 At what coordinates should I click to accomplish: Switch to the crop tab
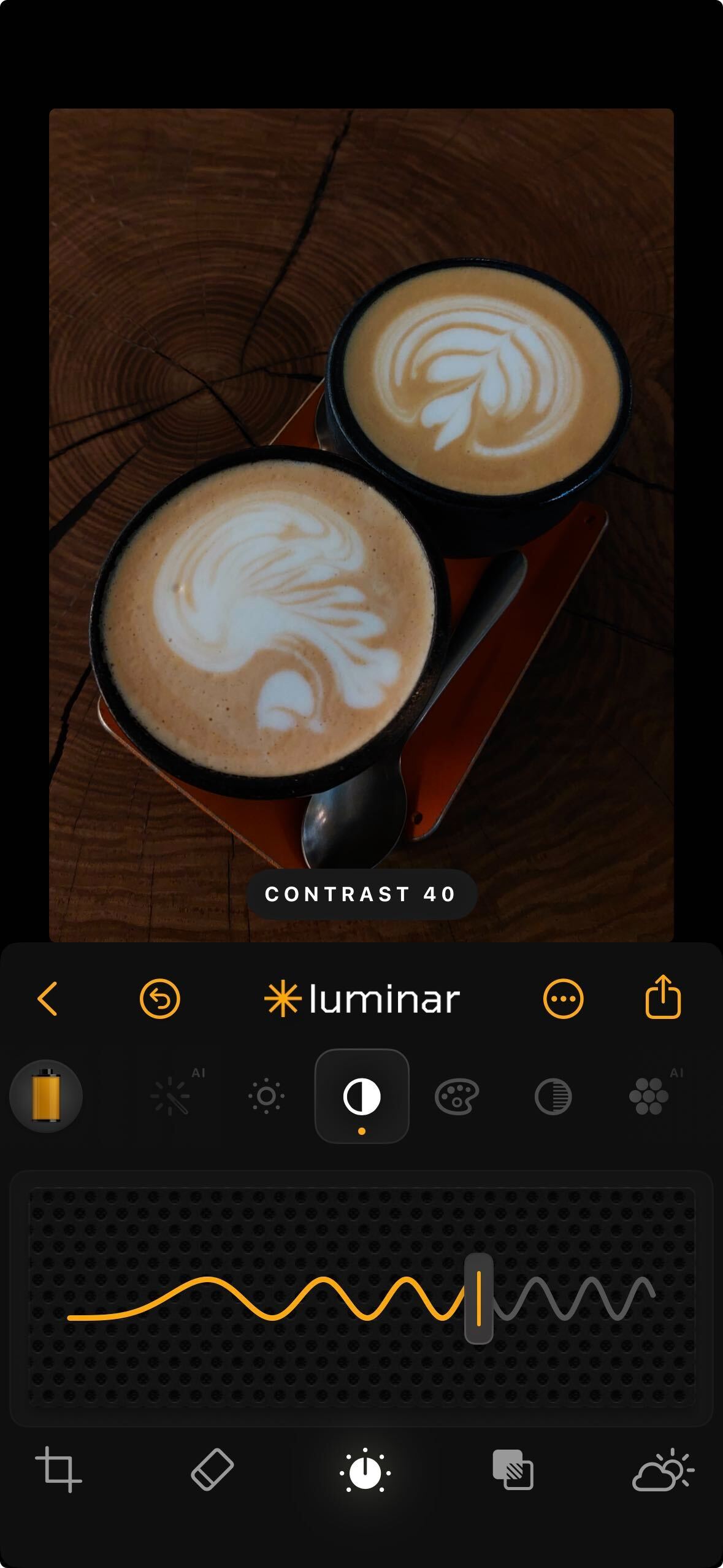[59, 1469]
